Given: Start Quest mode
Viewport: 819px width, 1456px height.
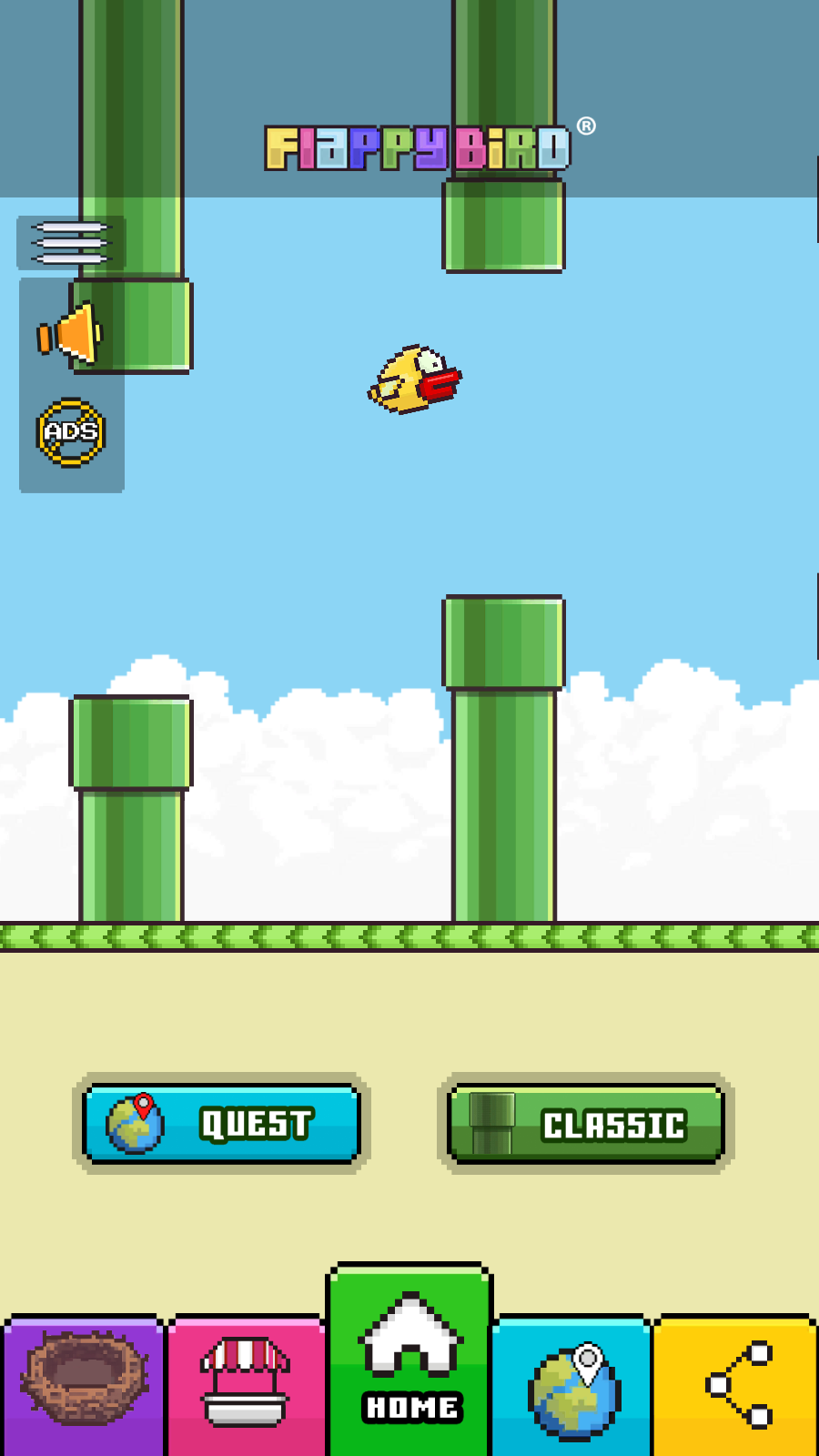Looking at the screenshot, I should point(221,1123).
